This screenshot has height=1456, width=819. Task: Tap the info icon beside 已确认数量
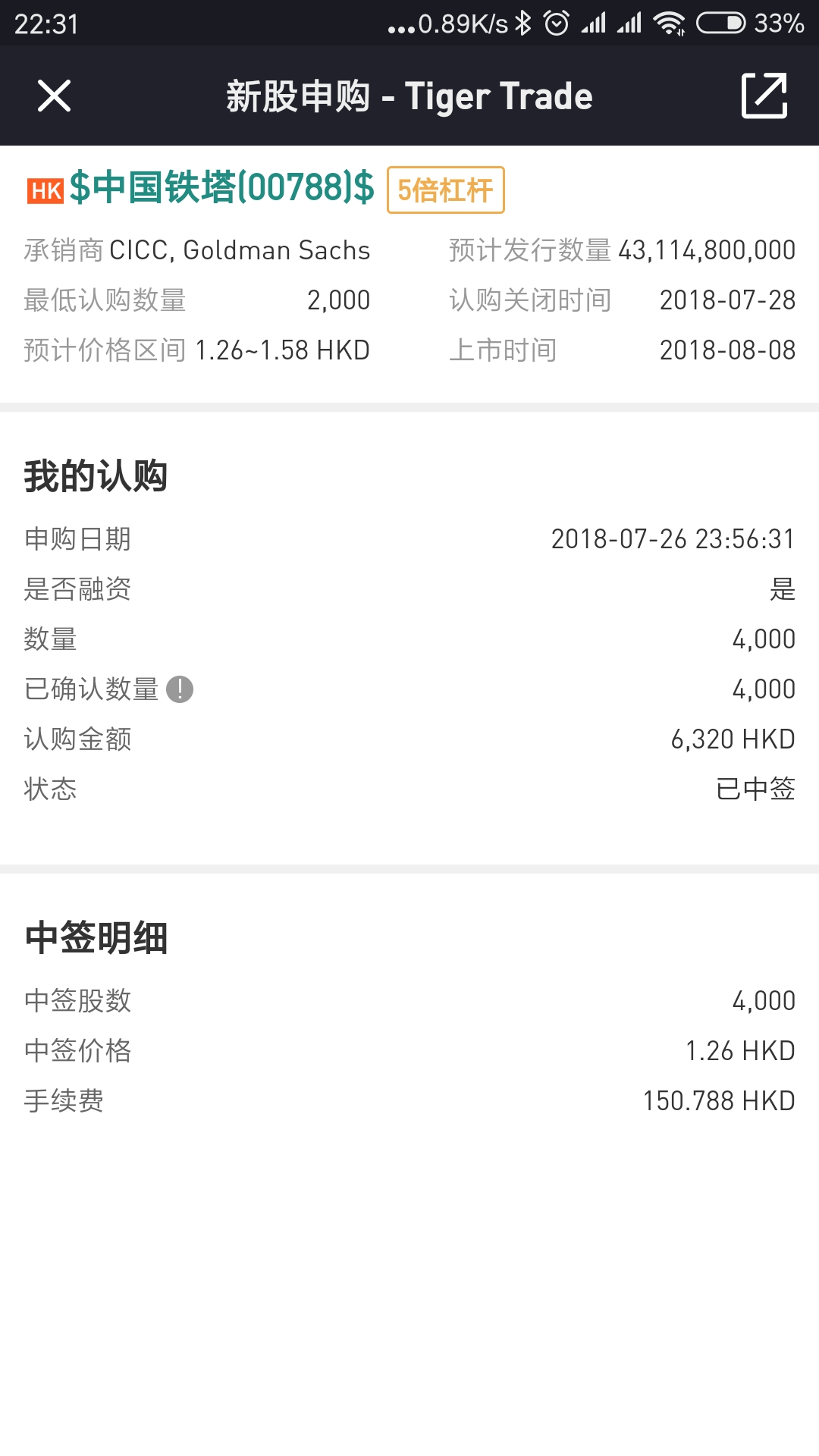[180, 689]
